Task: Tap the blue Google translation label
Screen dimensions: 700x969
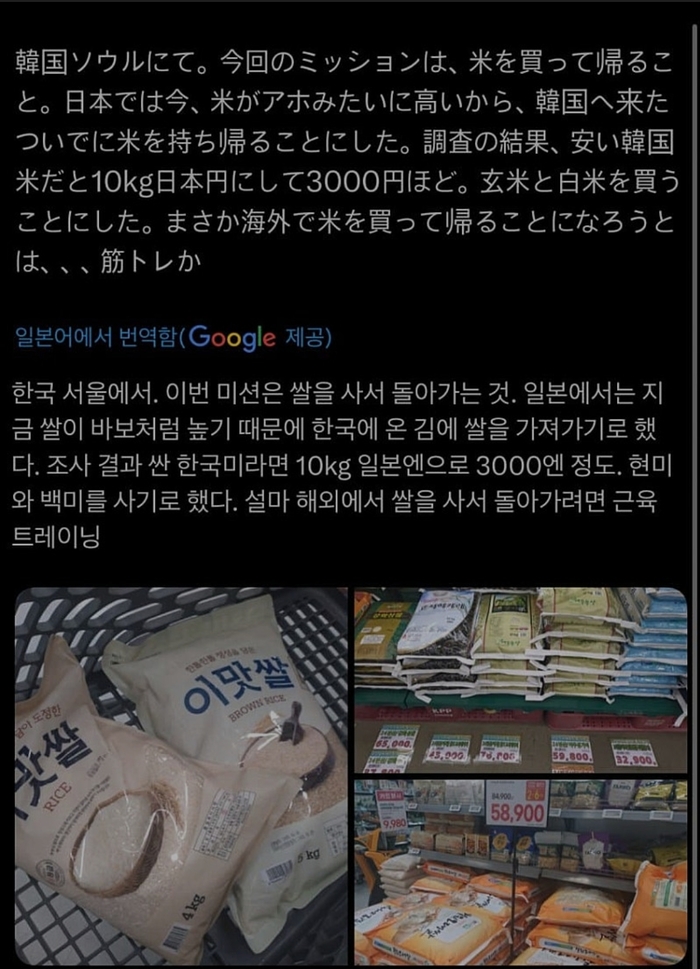Action: click(x=174, y=338)
